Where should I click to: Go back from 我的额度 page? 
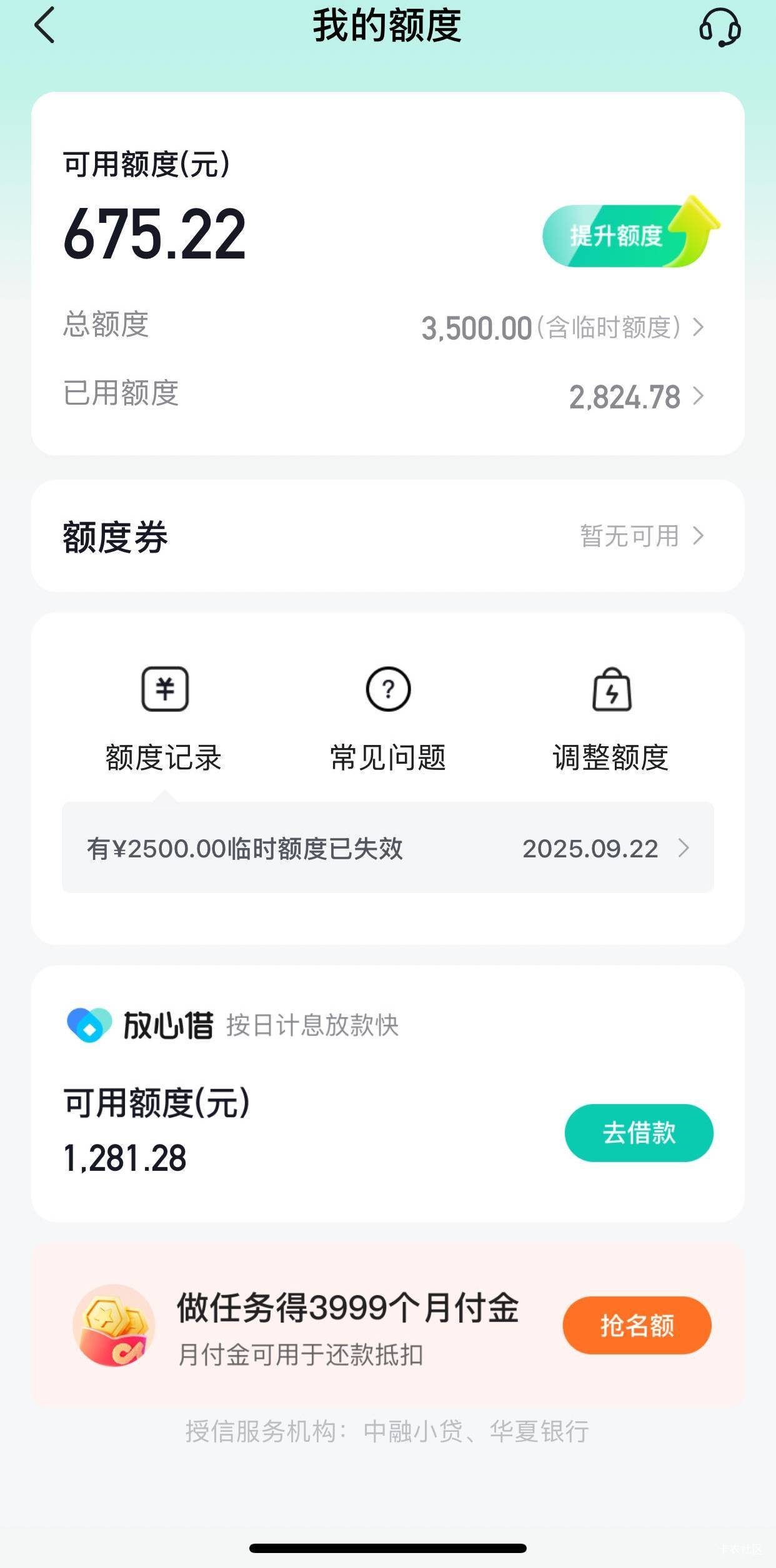pos(45,26)
